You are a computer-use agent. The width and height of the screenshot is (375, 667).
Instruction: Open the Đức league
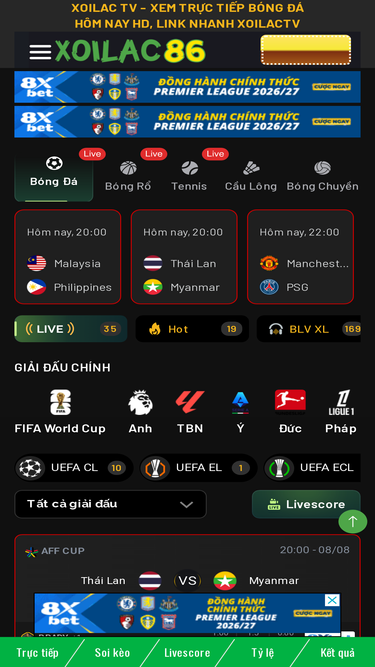point(290,412)
